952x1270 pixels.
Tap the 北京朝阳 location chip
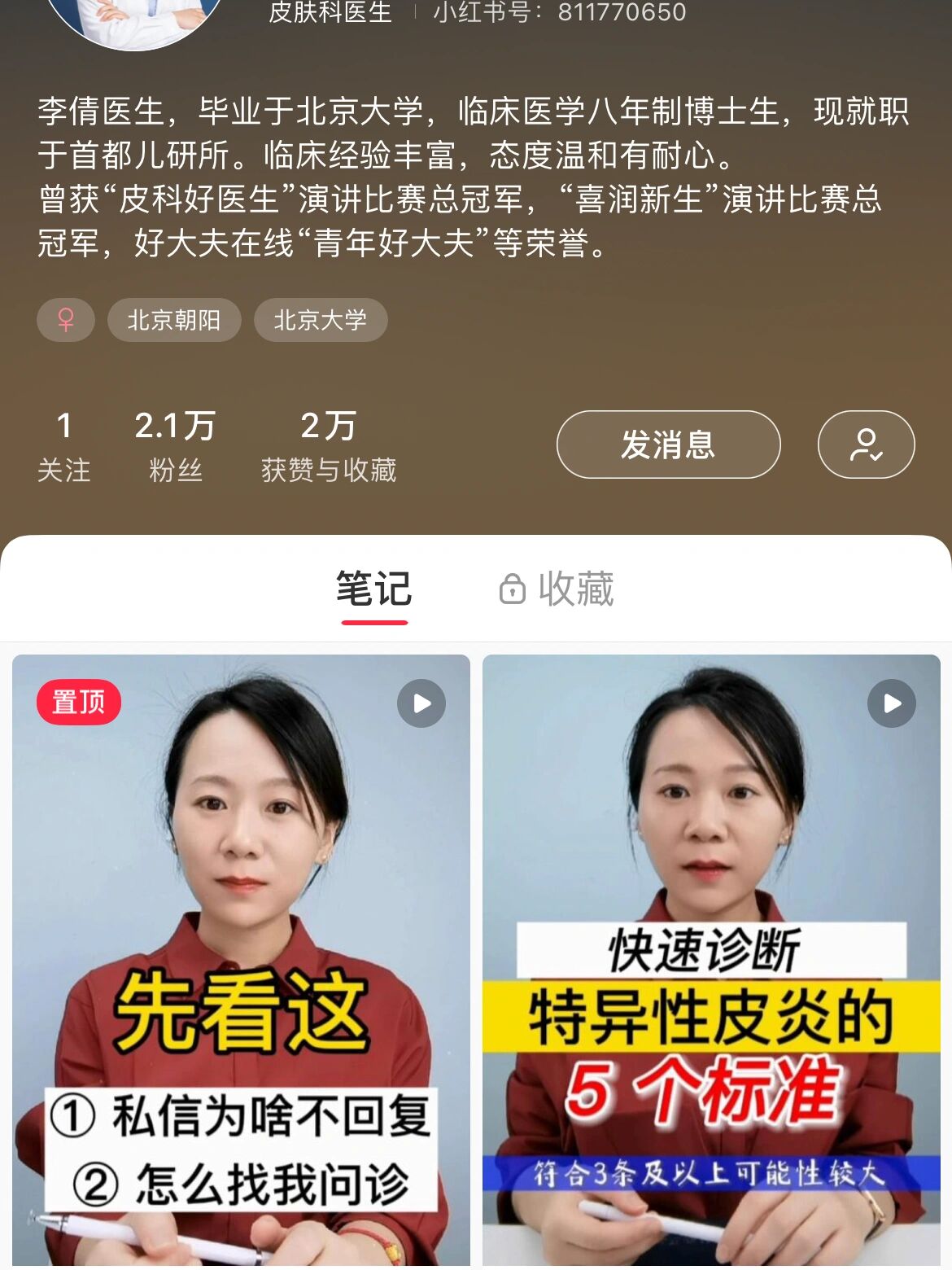[174, 320]
